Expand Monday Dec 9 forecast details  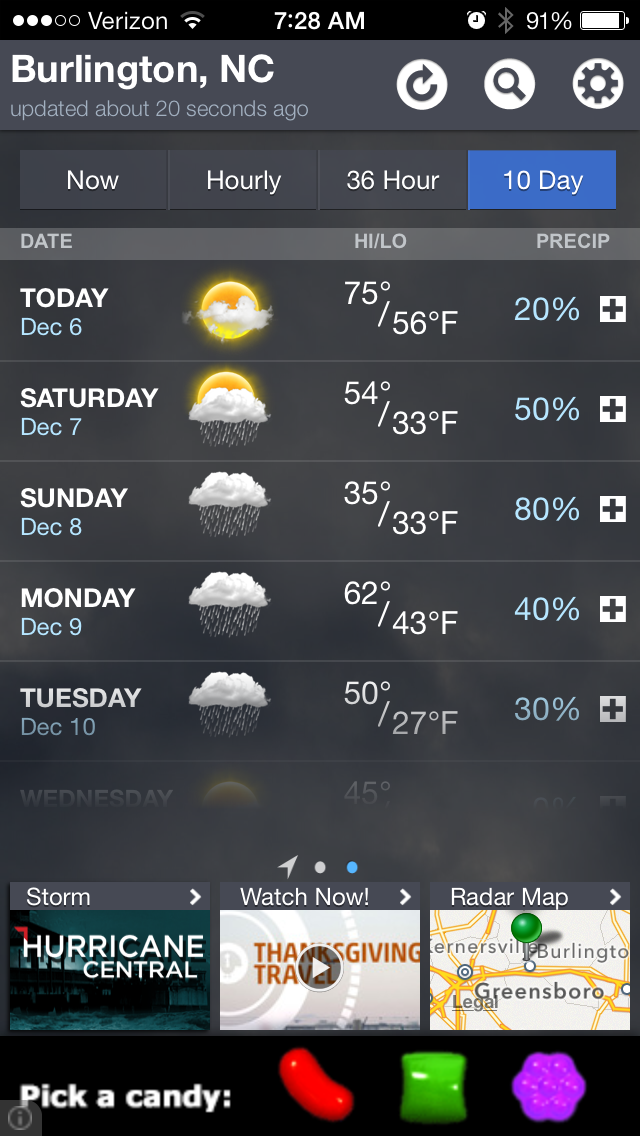click(612, 610)
